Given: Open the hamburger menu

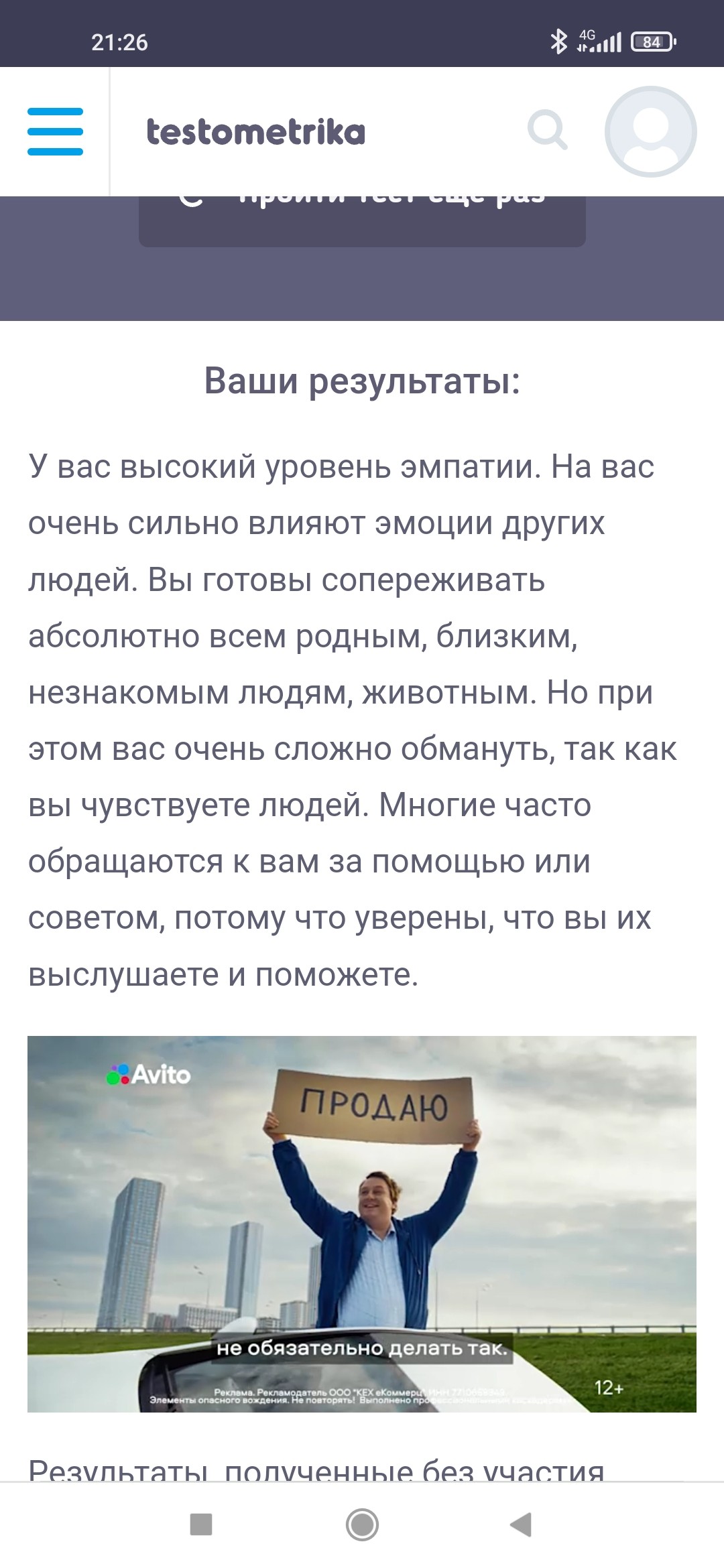Looking at the screenshot, I should tap(55, 131).
